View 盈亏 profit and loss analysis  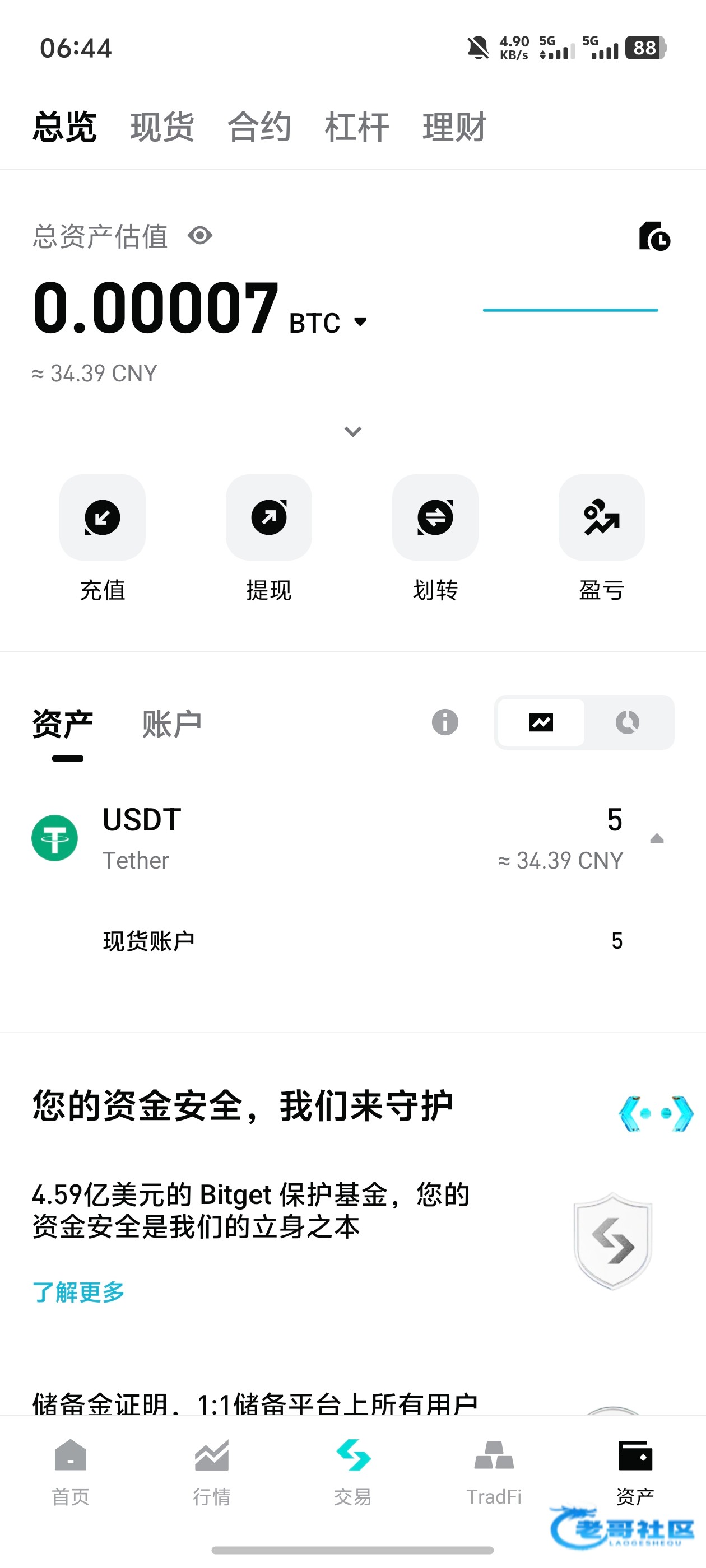[601, 517]
